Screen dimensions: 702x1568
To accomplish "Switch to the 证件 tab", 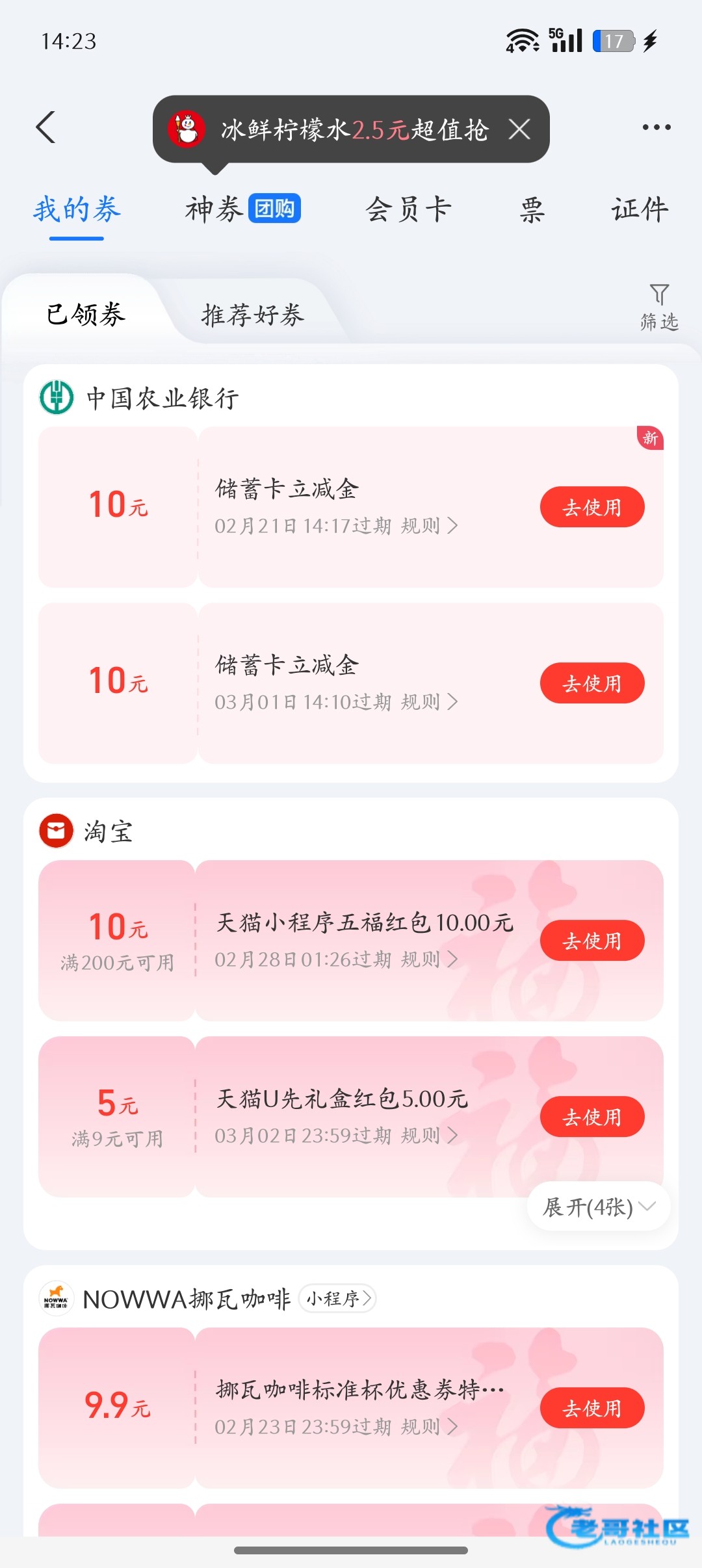I will pos(640,209).
